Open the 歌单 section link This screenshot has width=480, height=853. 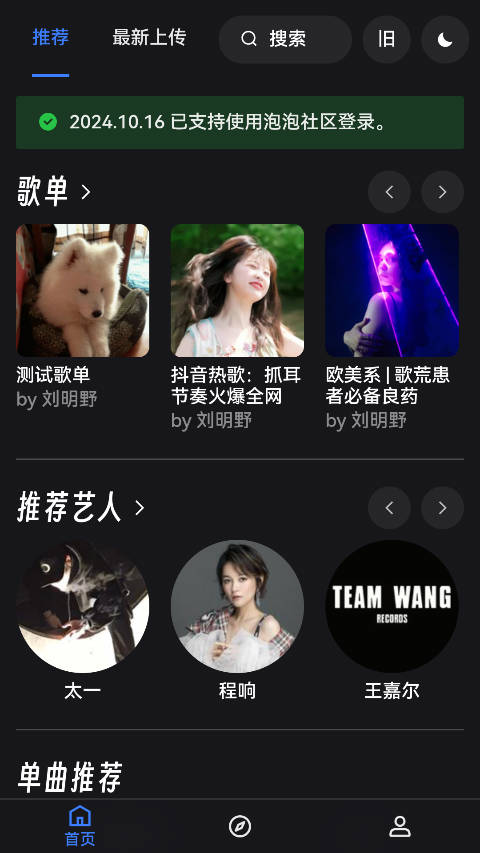pos(54,191)
